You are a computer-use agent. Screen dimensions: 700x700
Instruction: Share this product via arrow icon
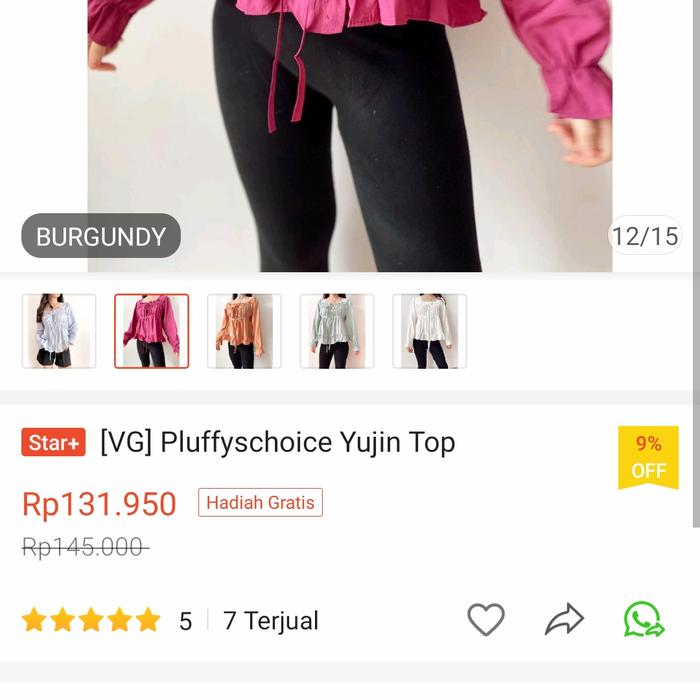point(564,620)
